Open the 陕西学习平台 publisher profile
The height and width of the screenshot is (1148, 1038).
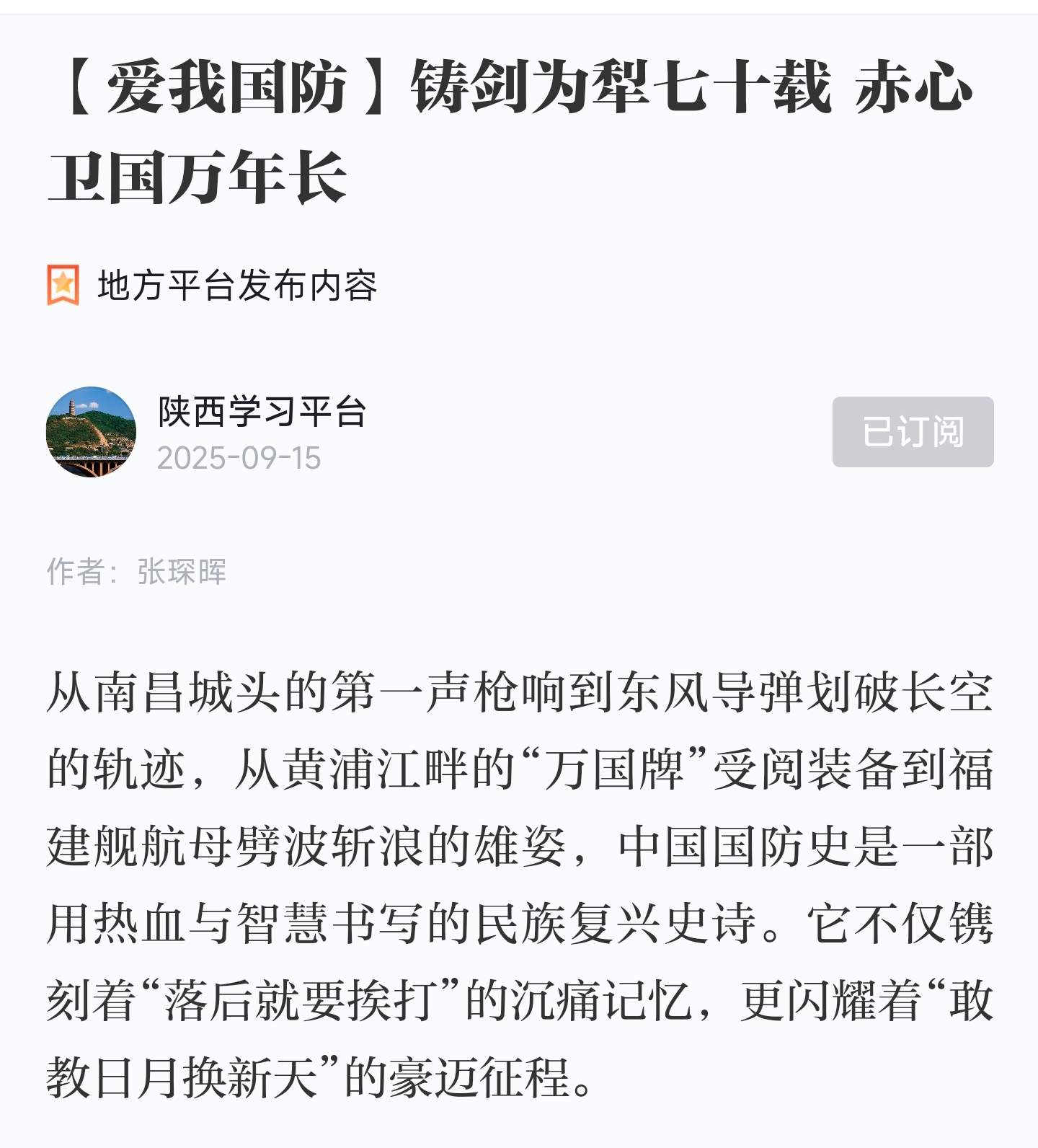point(262,412)
